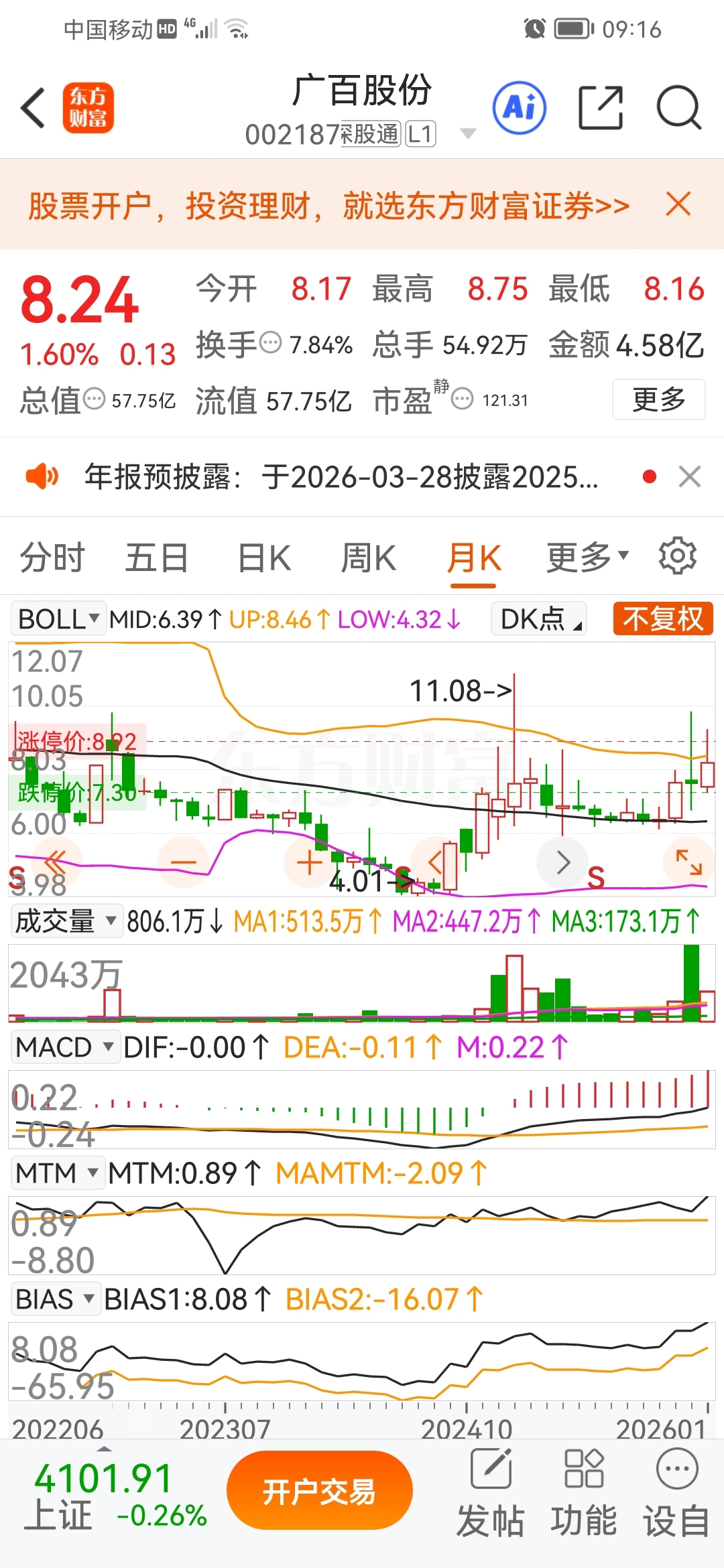The width and height of the screenshot is (724, 1568).
Task: Tap the 不复权 adjustment button
Action: [662, 618]
